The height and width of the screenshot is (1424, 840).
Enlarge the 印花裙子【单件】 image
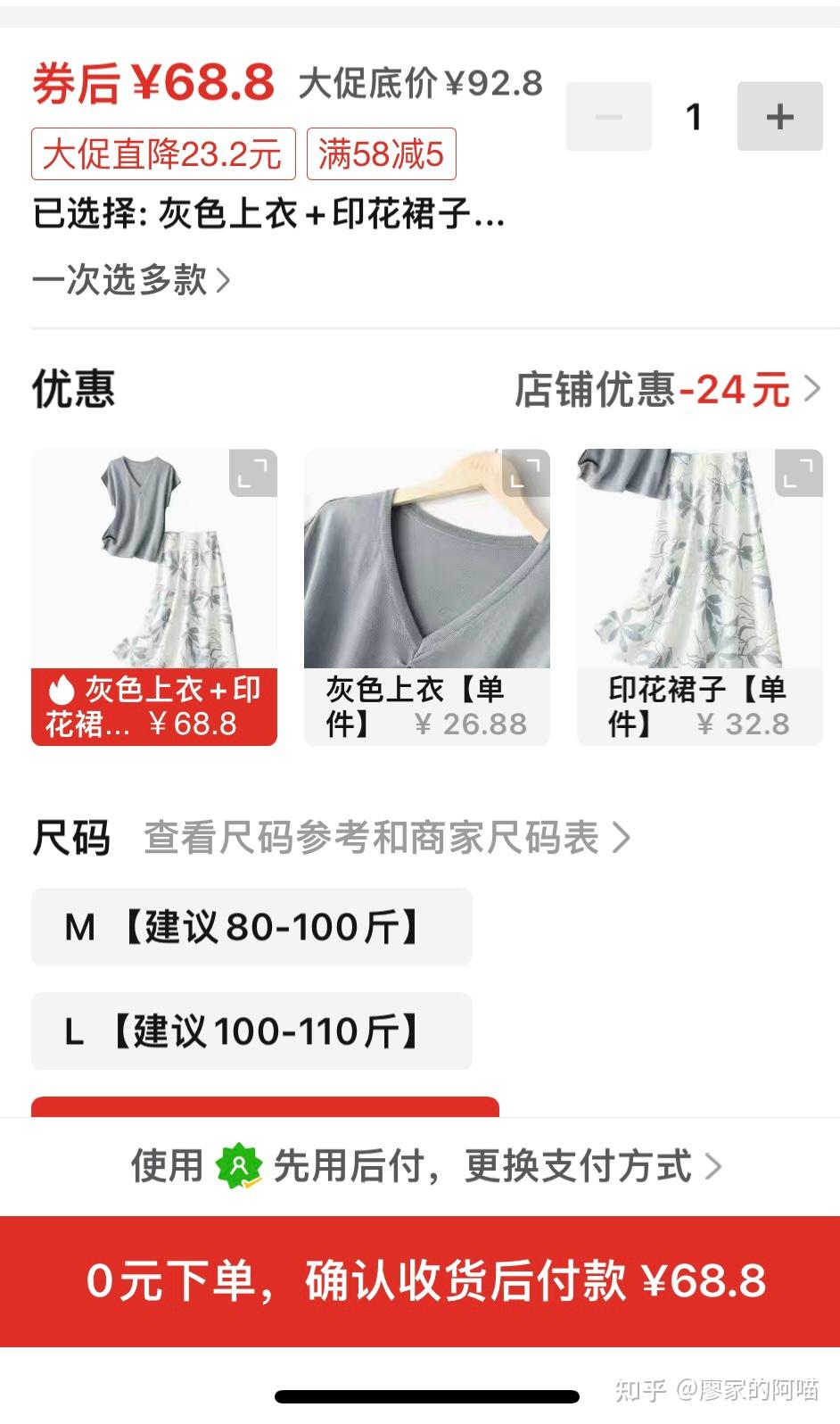tap(799, 473)
